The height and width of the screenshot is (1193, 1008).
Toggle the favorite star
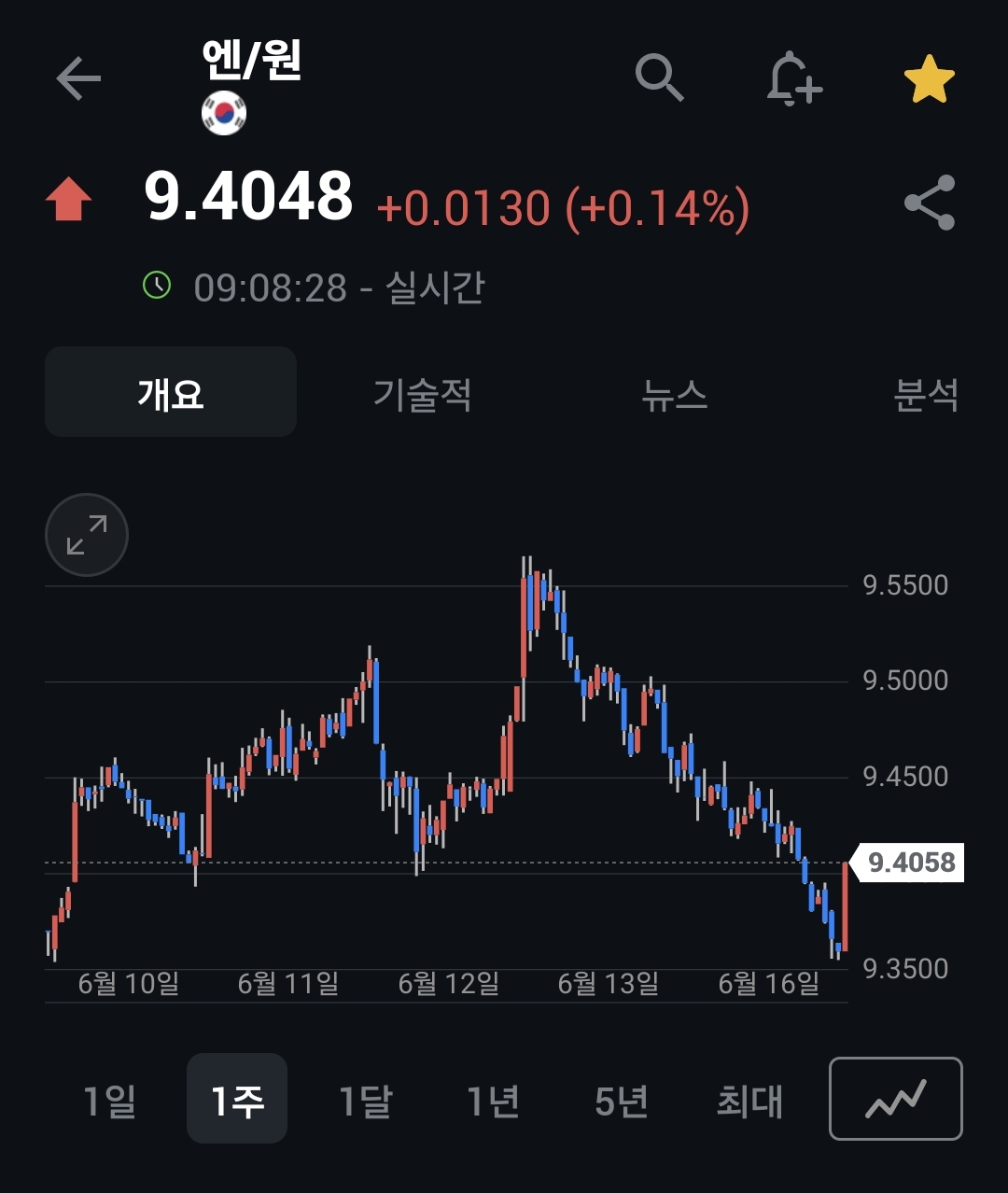(930, 79)
